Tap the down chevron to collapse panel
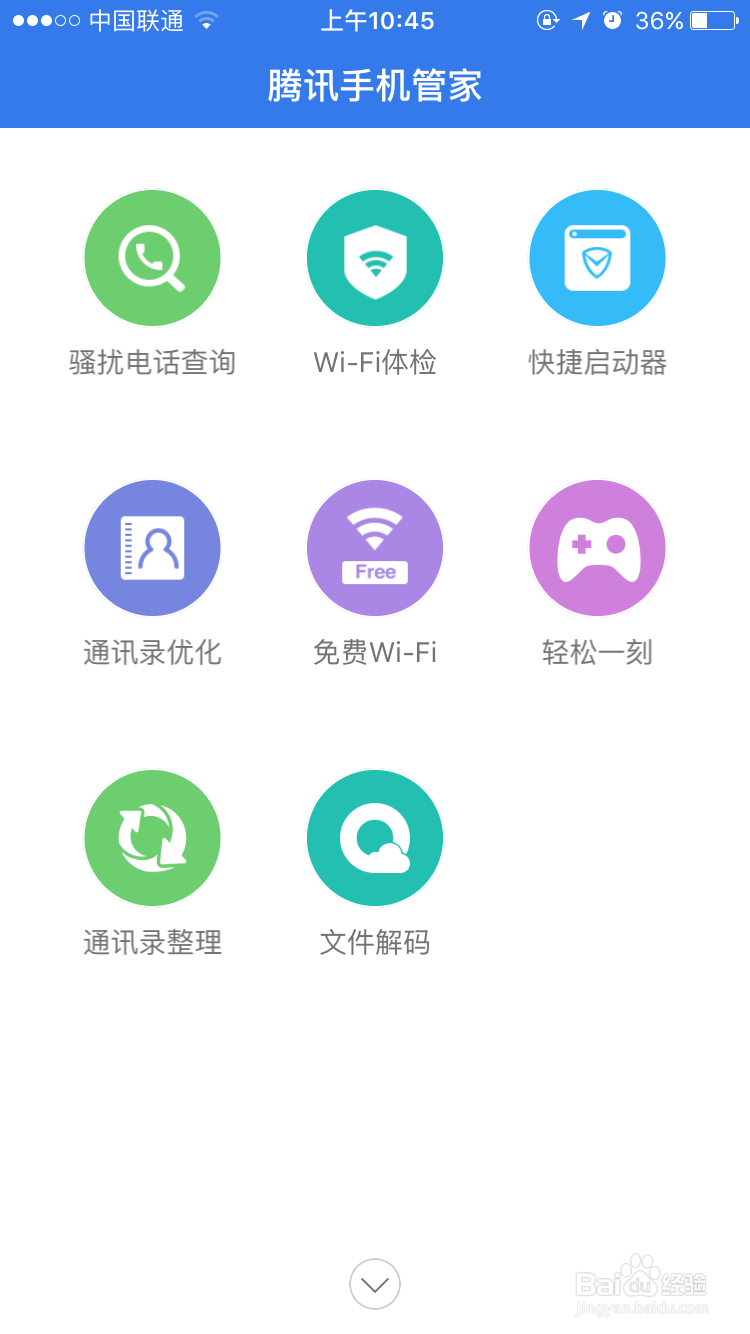Screen dimensions: 750x1334 pos(375,1284)
